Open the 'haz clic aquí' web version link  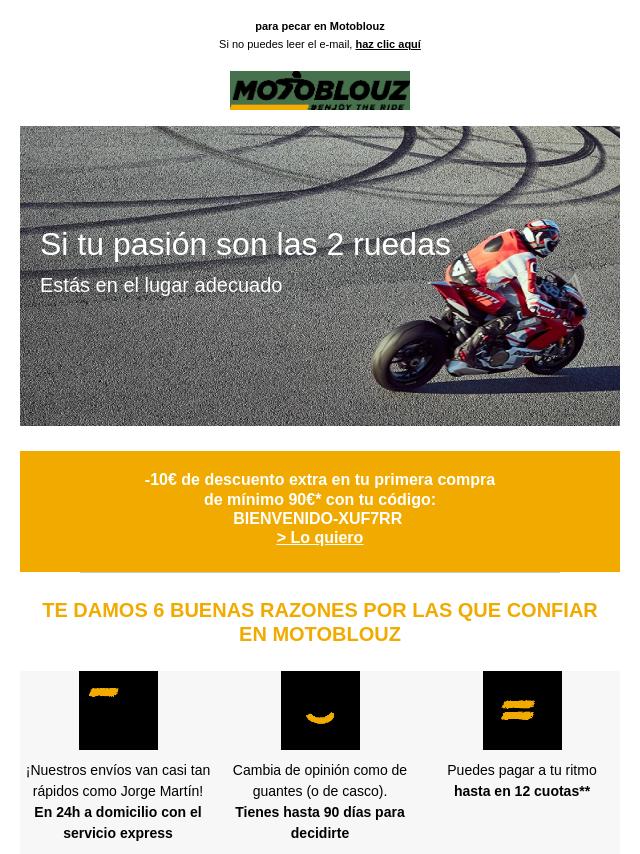[x=387, y=44]
